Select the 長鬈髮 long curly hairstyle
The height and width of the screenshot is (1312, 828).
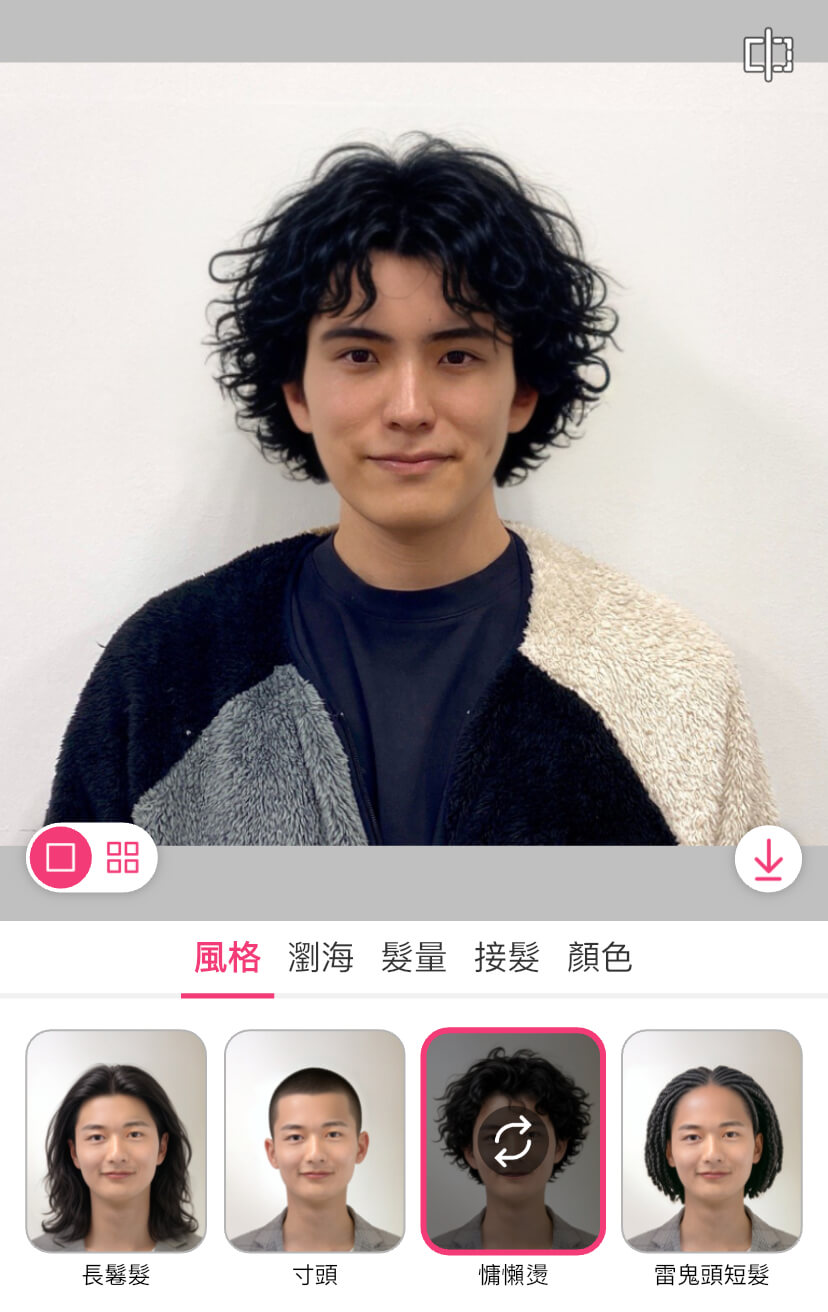click(x=116, y=1140)
